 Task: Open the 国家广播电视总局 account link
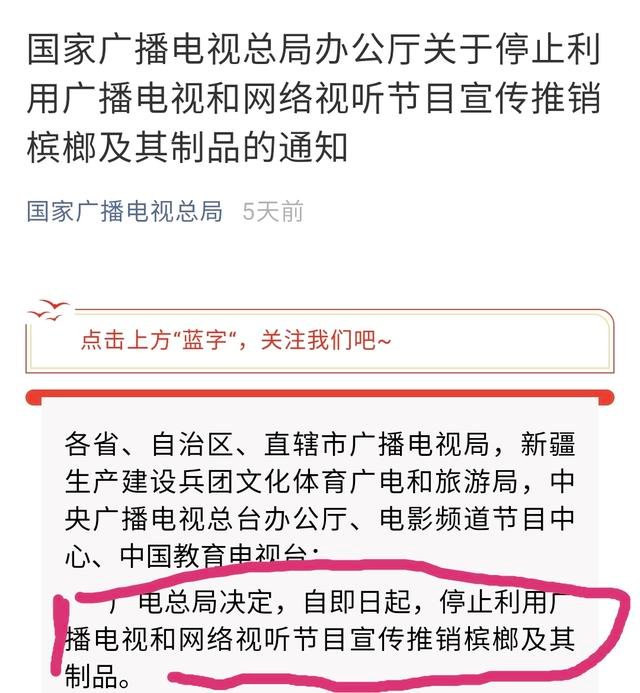124,212
